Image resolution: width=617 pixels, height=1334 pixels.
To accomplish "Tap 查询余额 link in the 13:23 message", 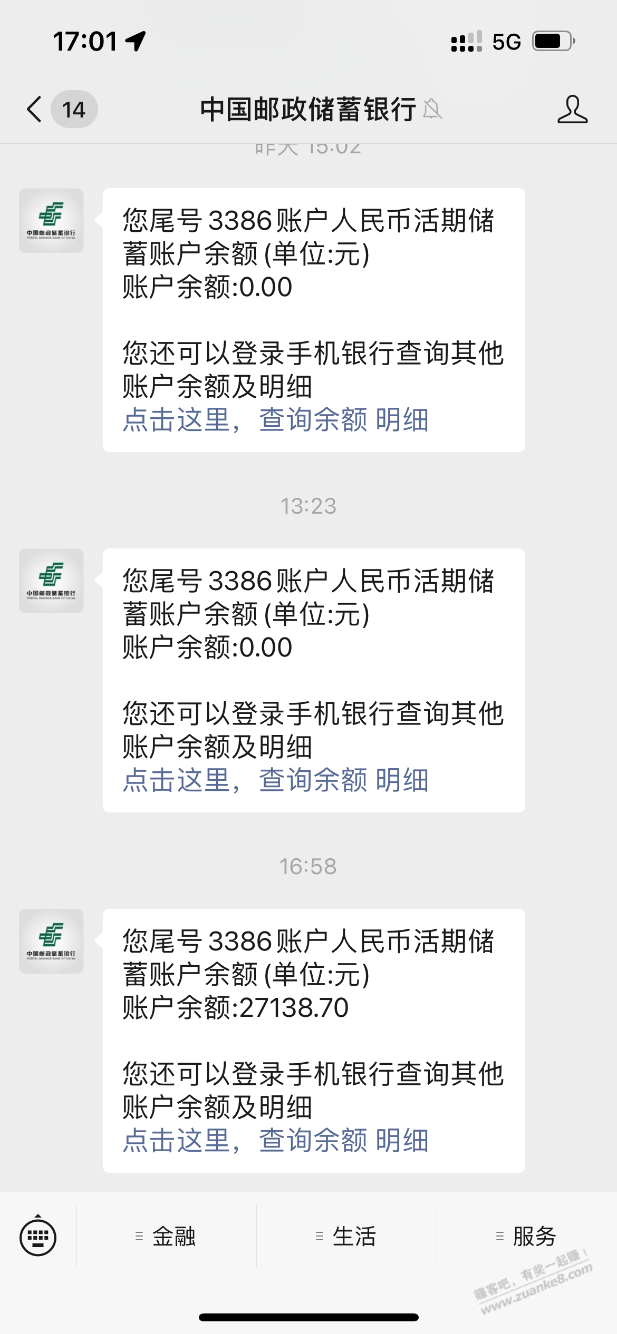I will [x=313, y=779].
